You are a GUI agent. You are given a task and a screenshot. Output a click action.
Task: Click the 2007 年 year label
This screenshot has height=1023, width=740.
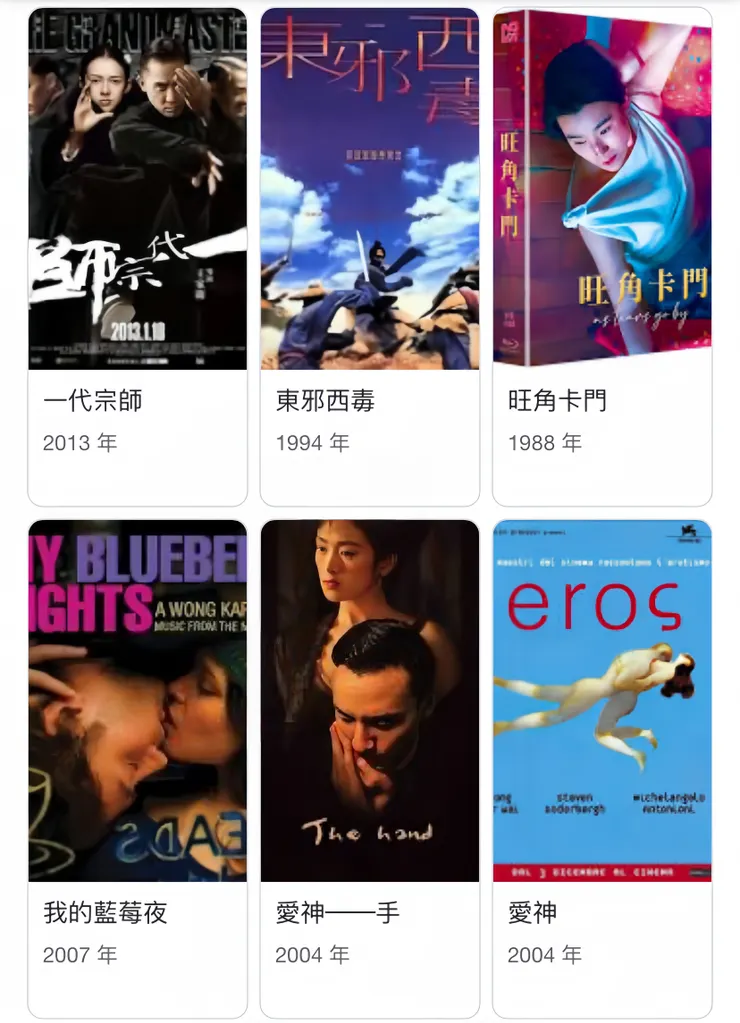(x=79, y=954)
